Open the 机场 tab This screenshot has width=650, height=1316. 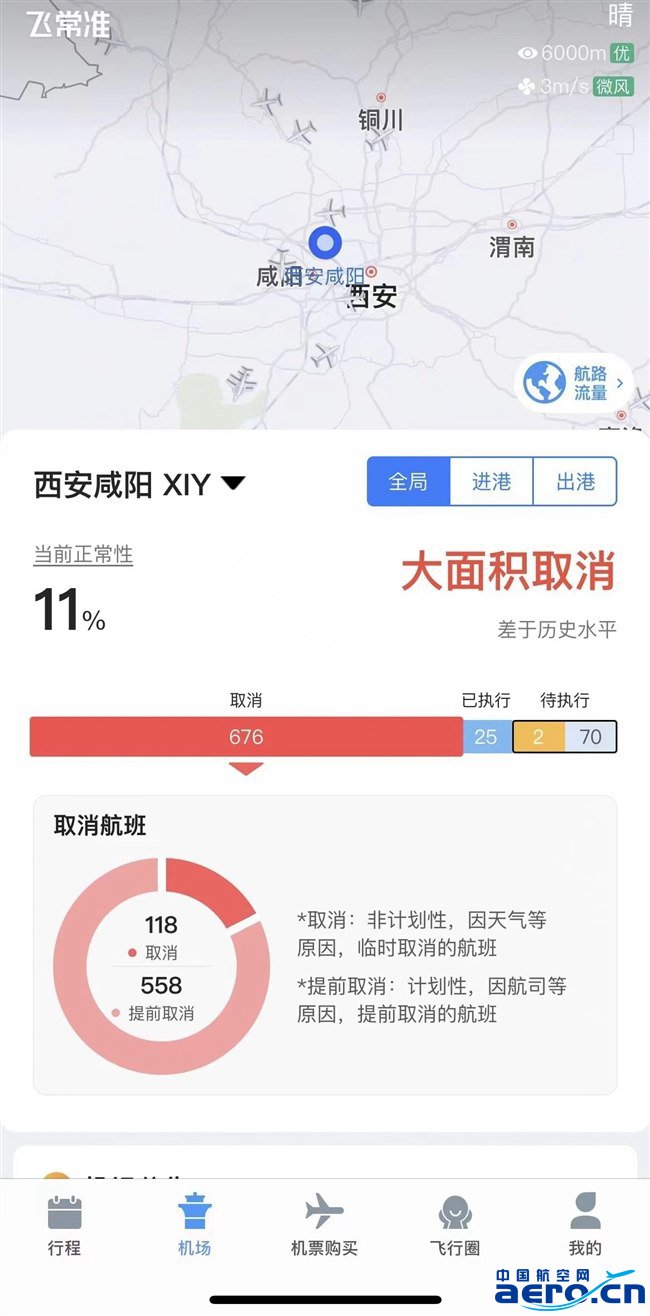pyautogui.click(x=194, y=1225)
